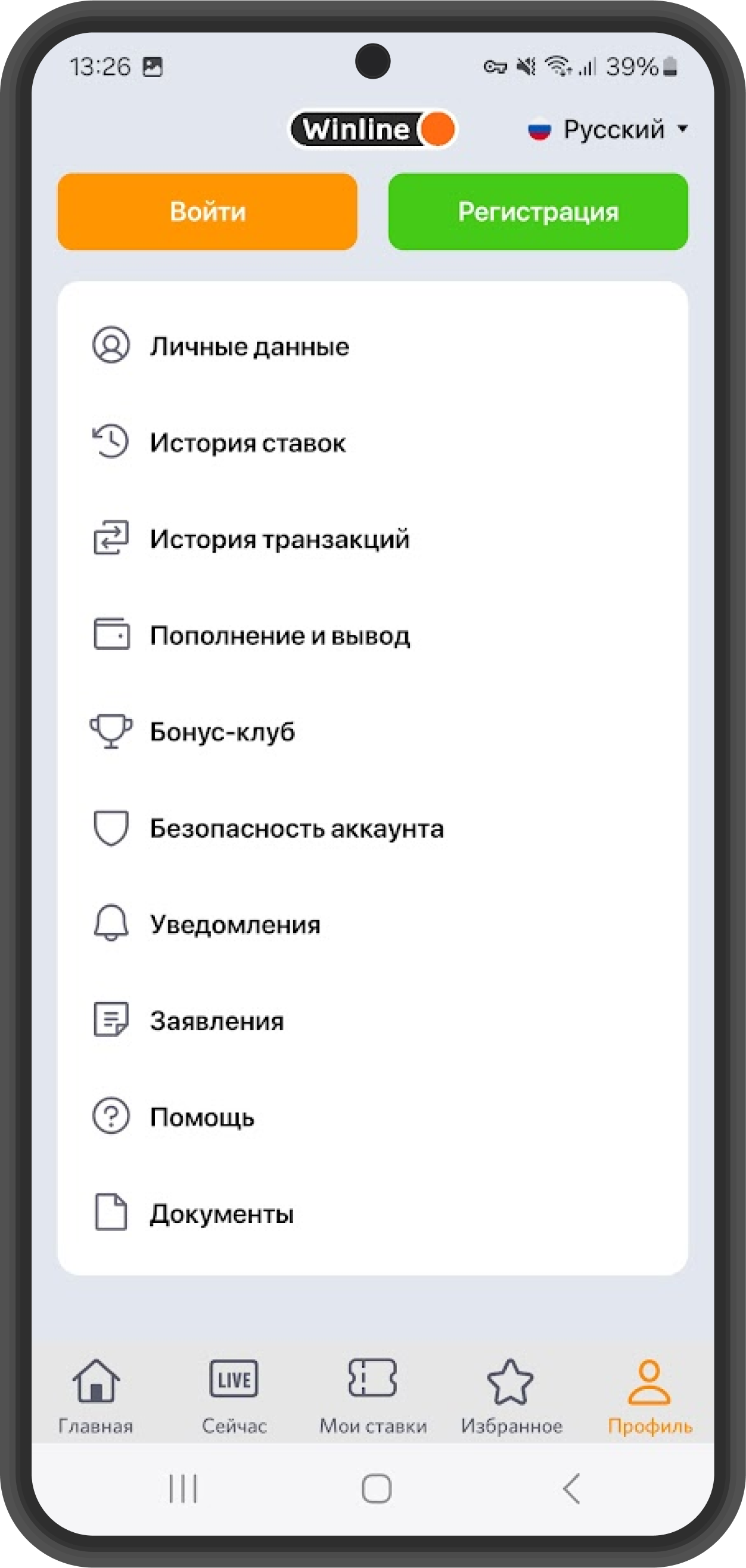The image size is (746, 1568).
Task: Open the Избранное tab
Action: pyautogui.click(x=511, y=1397)
